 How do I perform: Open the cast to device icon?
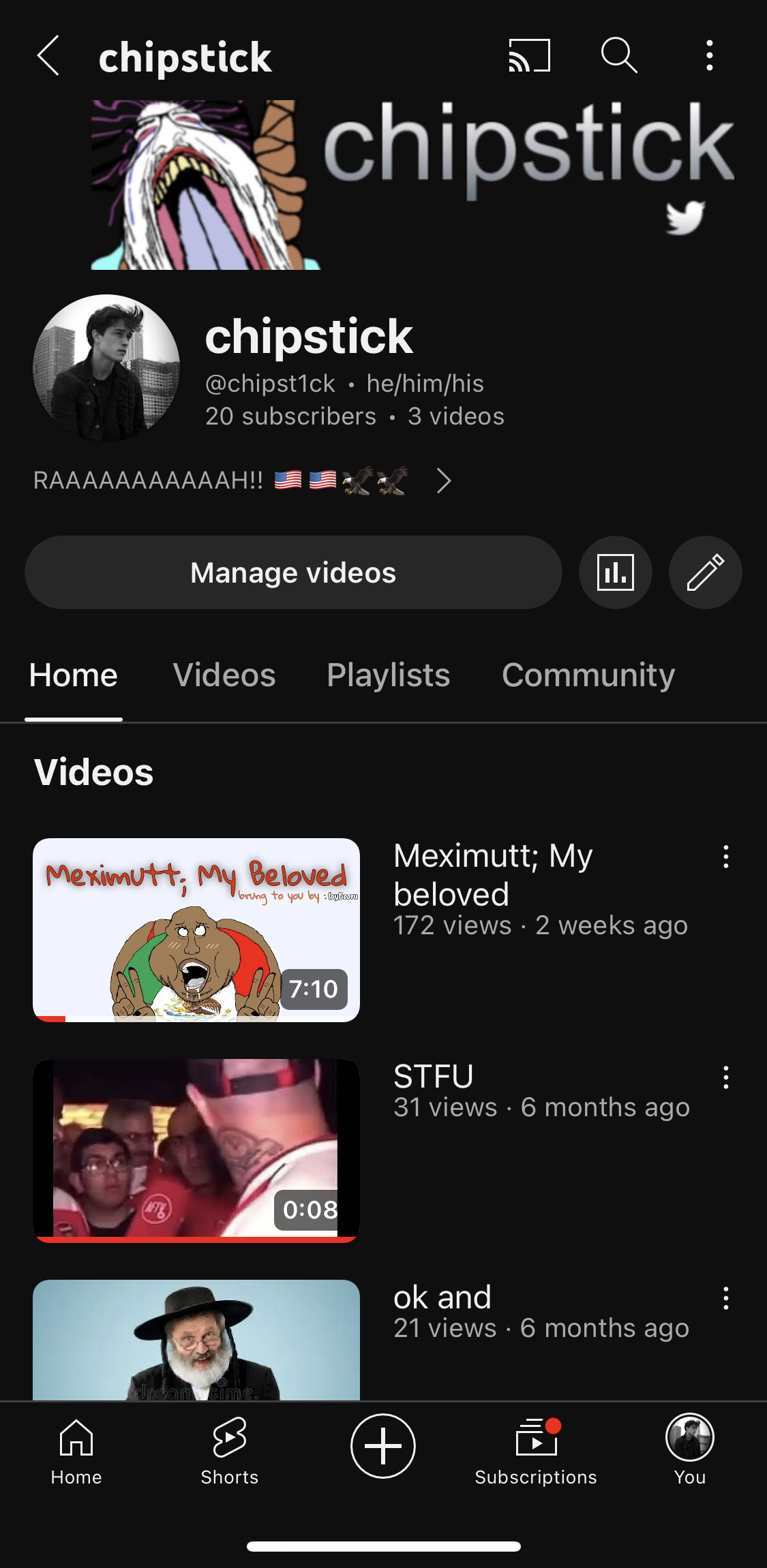pos(529,55)
